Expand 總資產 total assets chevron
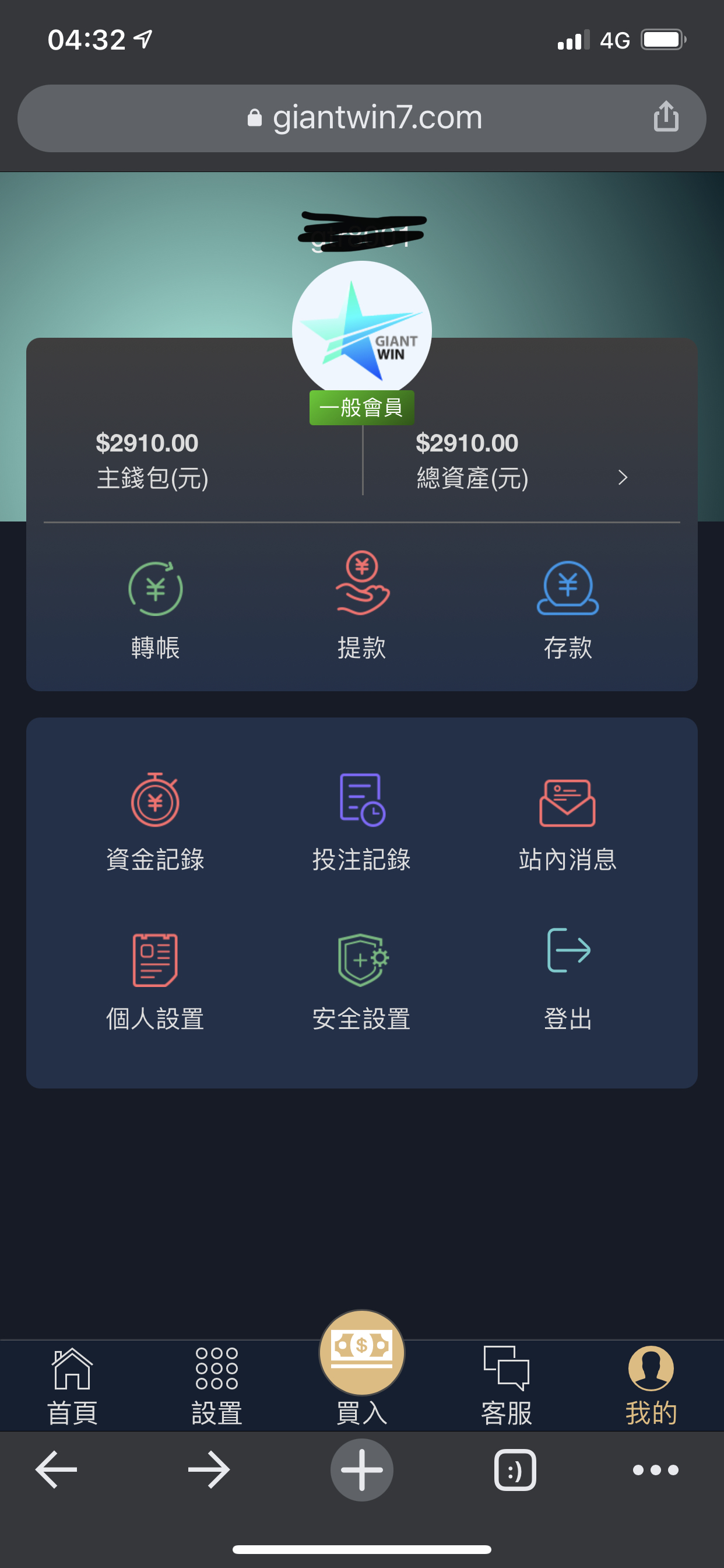Image resolution: width=724 pixels, height=1568 pixels. pyautogui.click(x=622, y=478)
